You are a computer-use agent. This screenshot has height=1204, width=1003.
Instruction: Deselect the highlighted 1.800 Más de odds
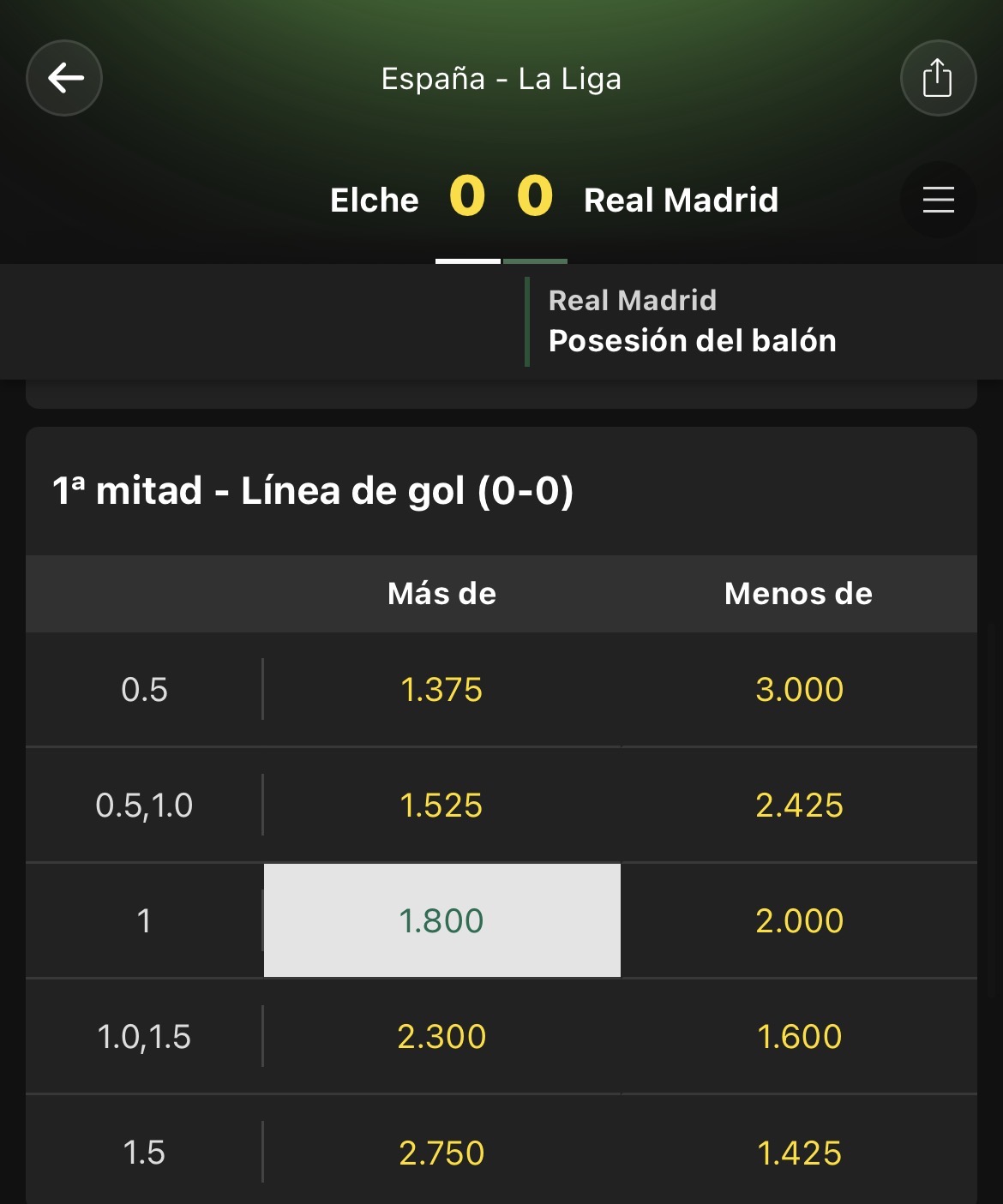tap(441, 920)
